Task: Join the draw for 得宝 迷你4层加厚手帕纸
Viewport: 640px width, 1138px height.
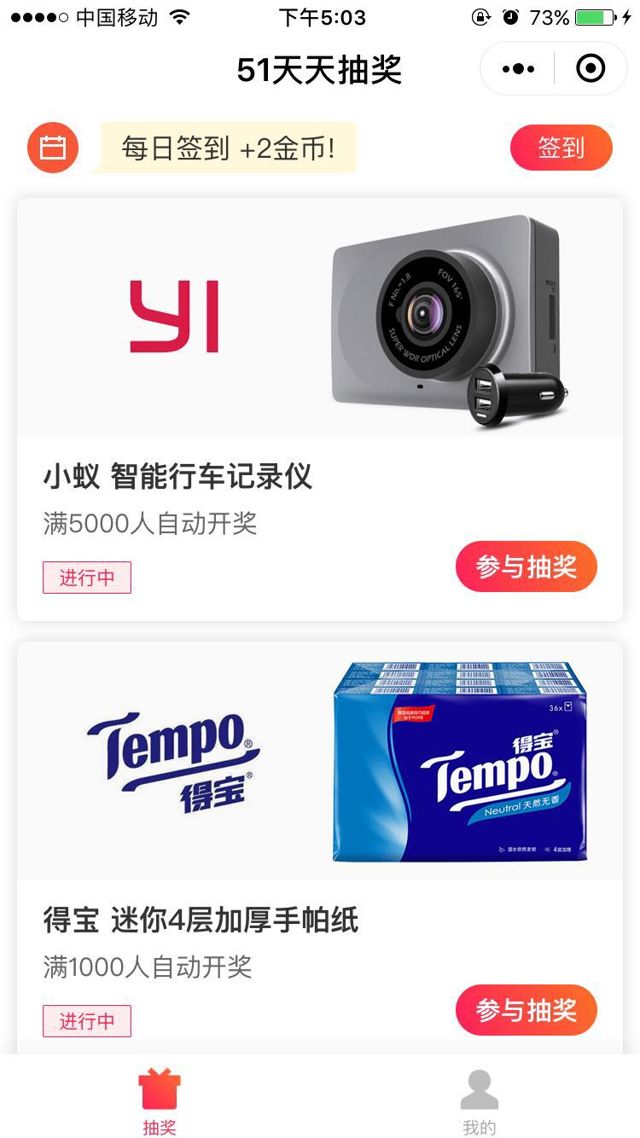Action: [x=526, y=1010]
